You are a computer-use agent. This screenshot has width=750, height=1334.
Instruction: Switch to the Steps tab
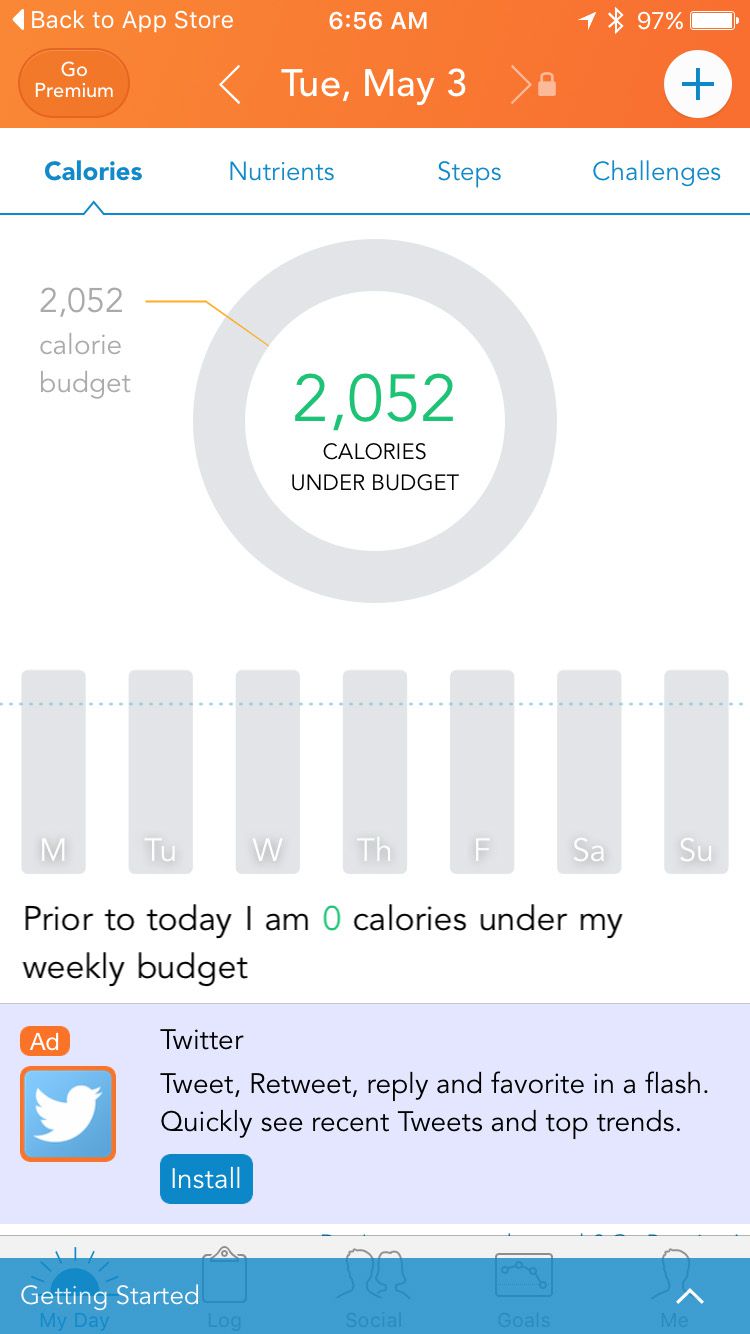(469, 171)
